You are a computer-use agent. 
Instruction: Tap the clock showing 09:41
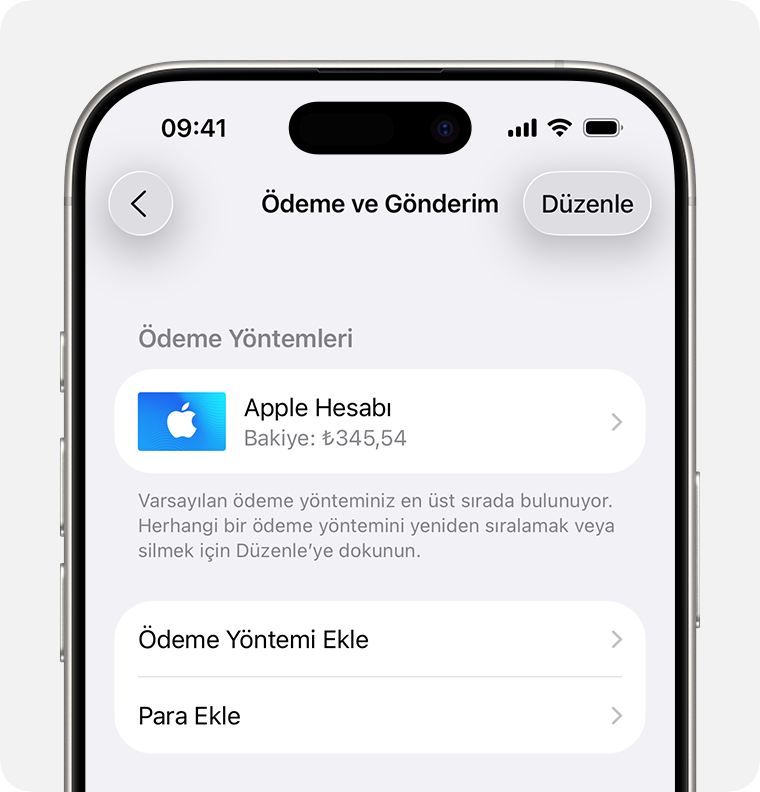pyautogui.click(x=195, y=128)
